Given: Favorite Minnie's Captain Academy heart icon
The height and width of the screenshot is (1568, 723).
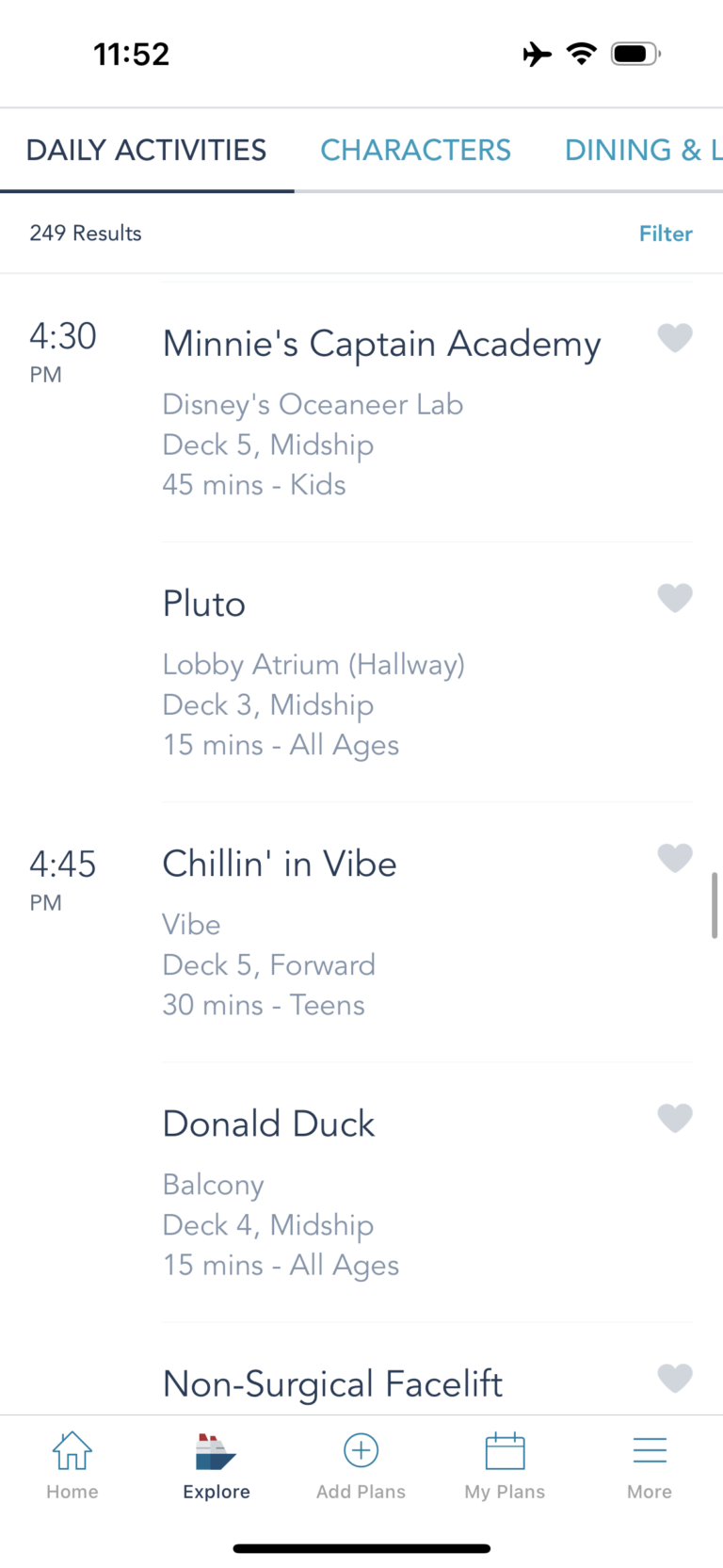Looking at the screenshot, I should coord(675,338).
